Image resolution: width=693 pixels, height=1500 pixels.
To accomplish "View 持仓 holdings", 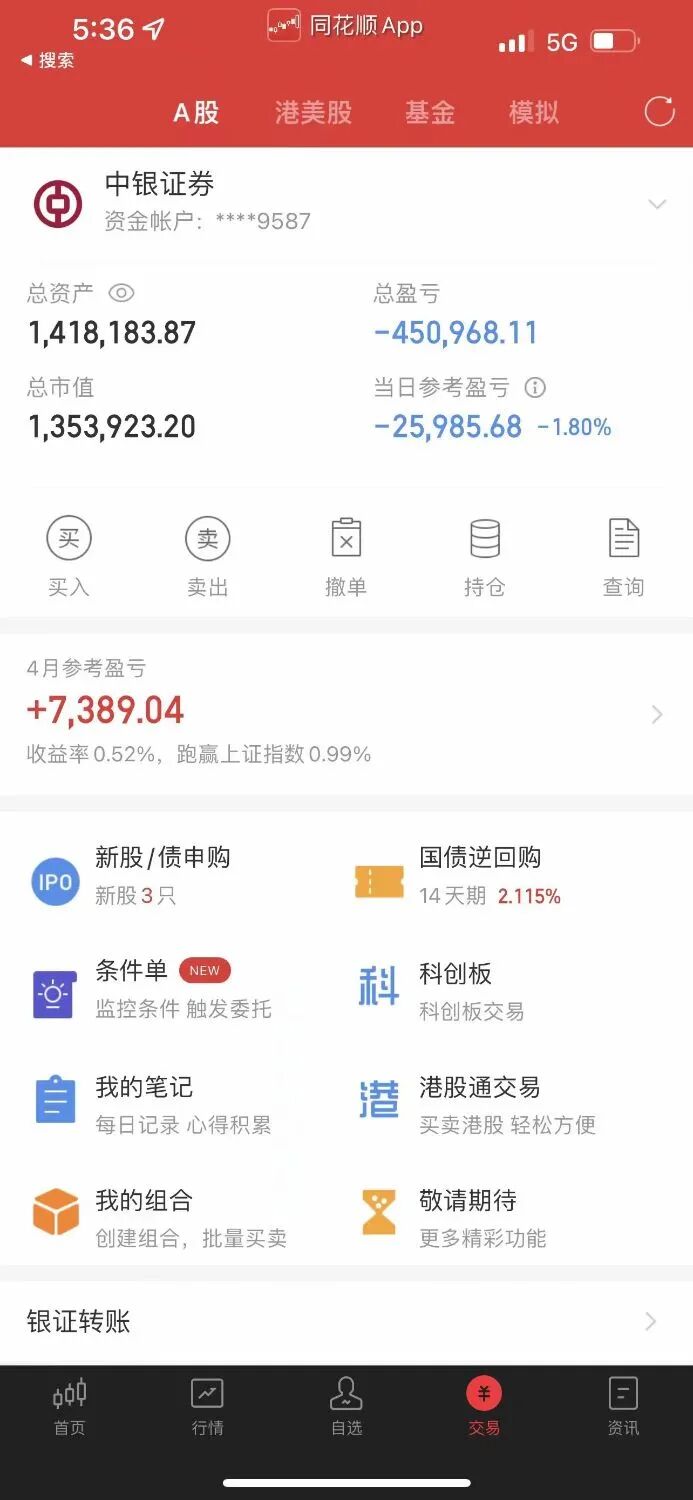I will [484, 557].
